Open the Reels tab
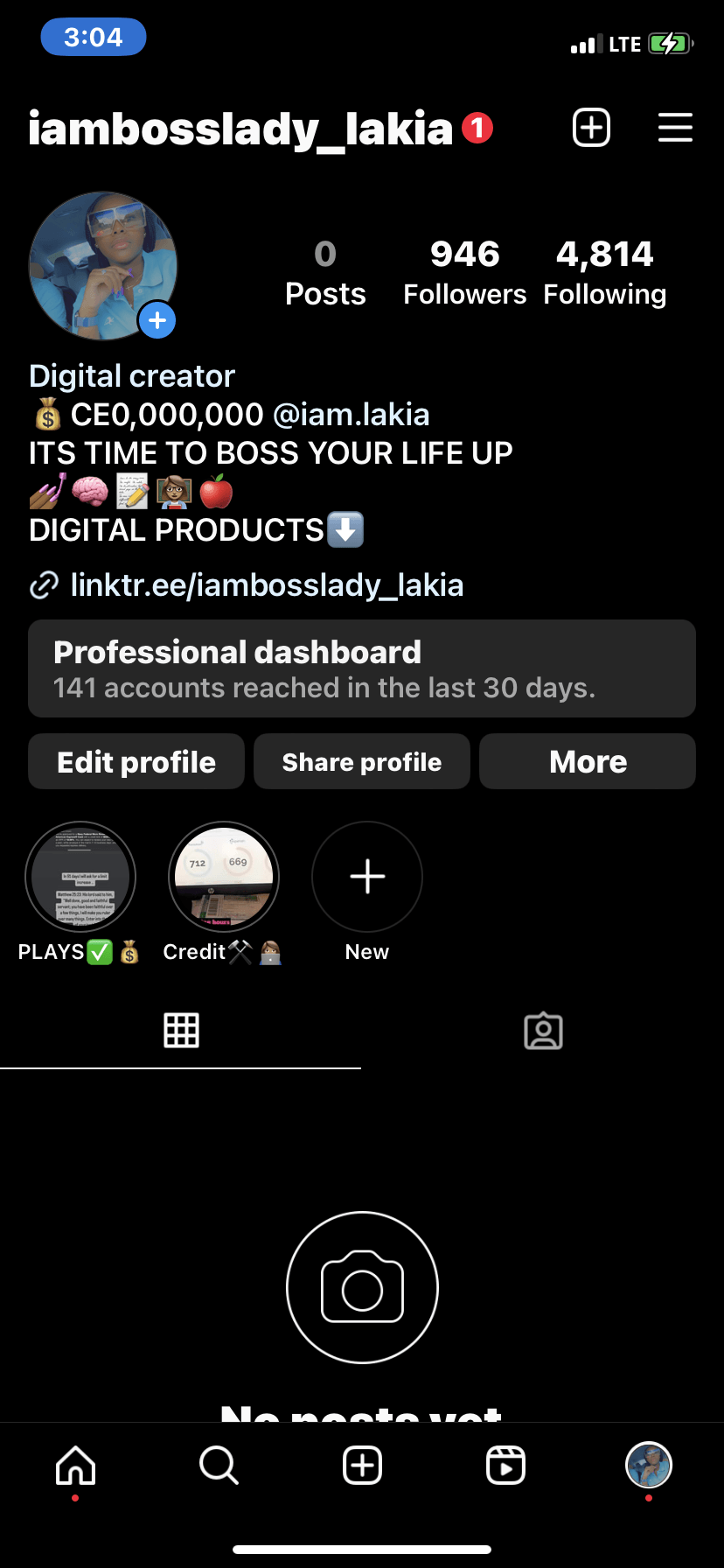 point(505,1465)
